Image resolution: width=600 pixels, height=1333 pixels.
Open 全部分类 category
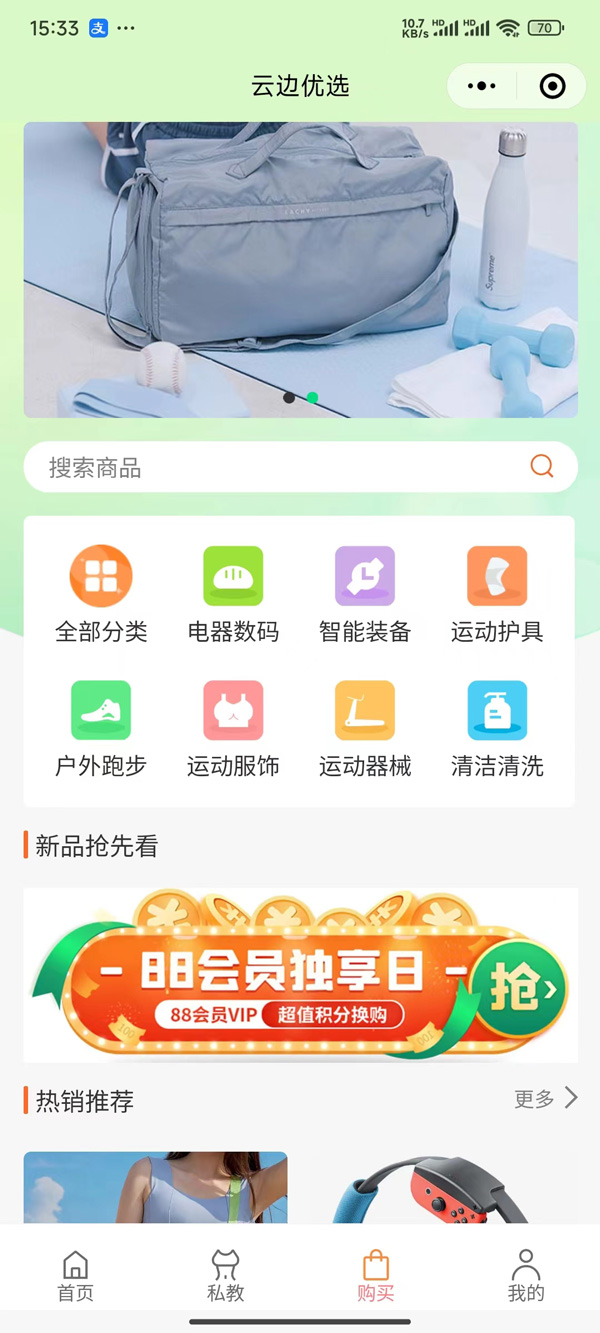(x=101, y=595)
